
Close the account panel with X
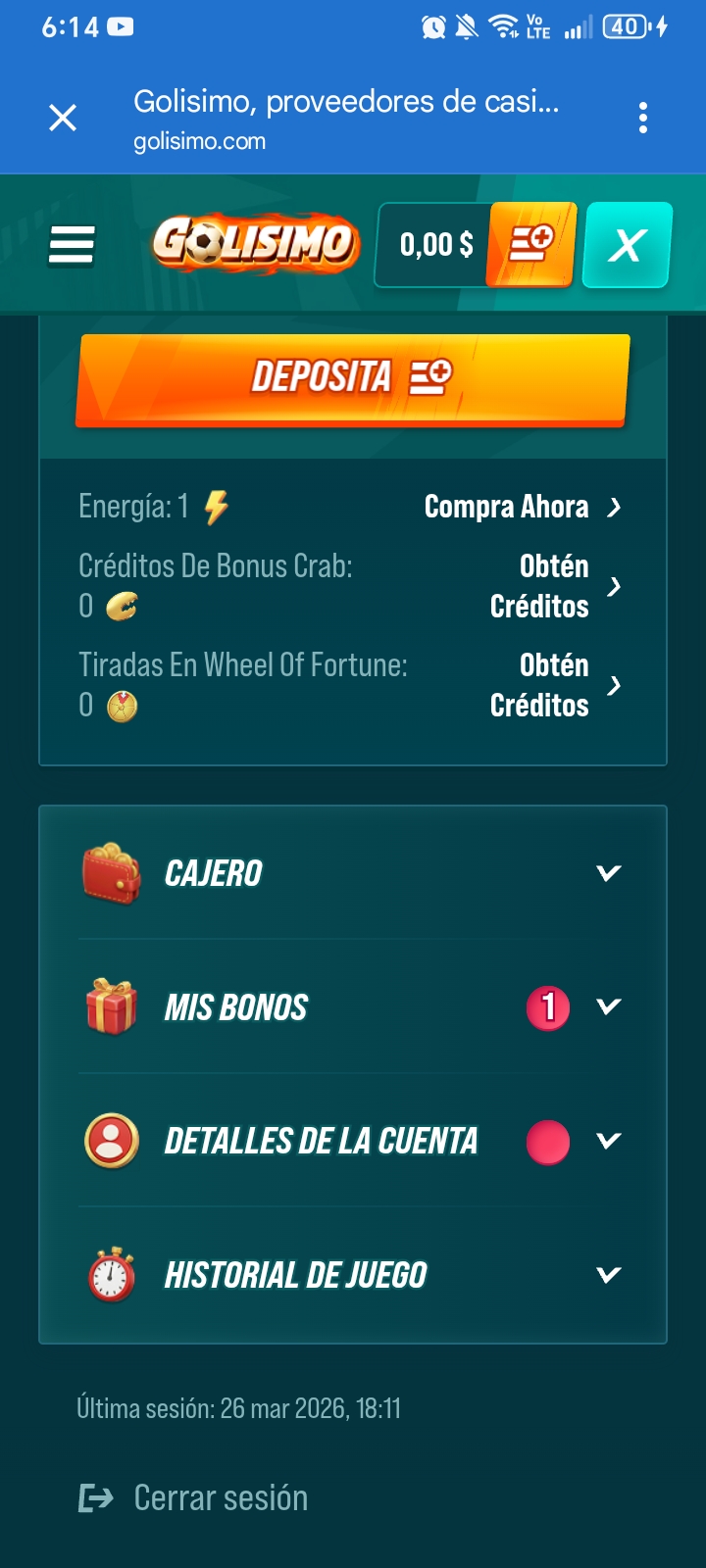click(627, 245)
